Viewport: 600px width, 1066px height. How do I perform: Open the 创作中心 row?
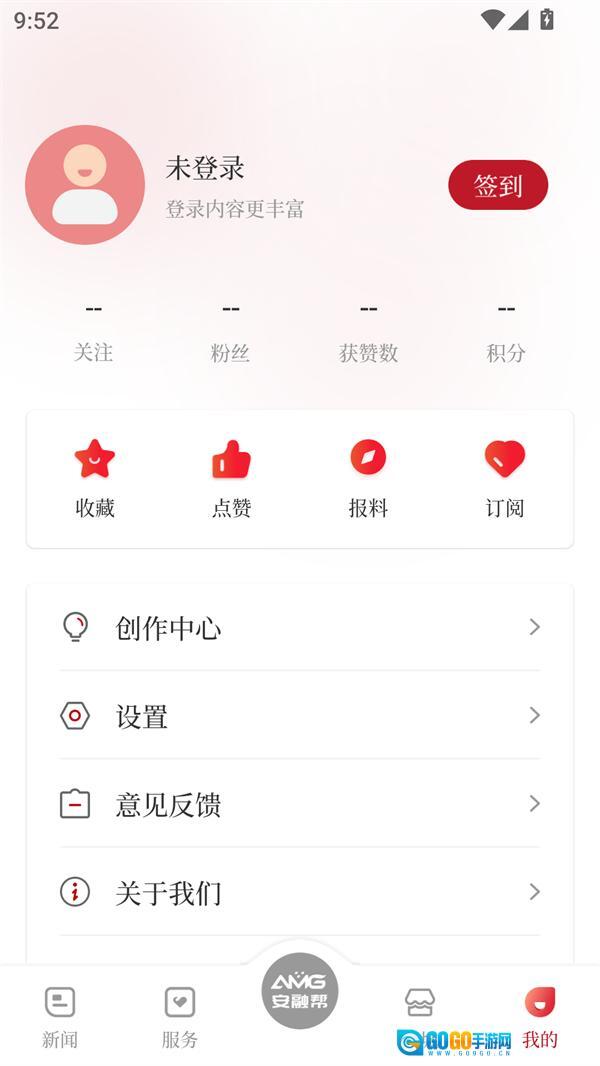click(x=300, y=628)
